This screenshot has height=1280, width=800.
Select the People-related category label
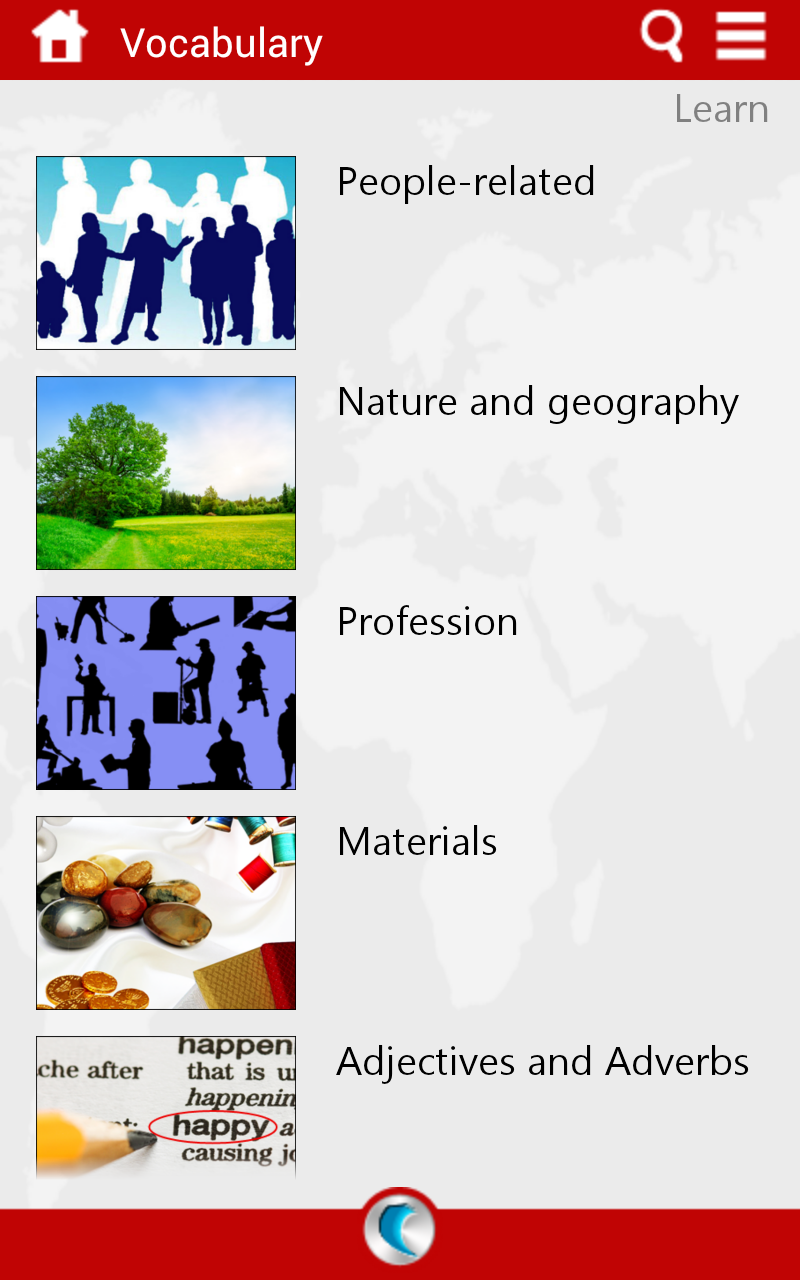pos(465,182)
